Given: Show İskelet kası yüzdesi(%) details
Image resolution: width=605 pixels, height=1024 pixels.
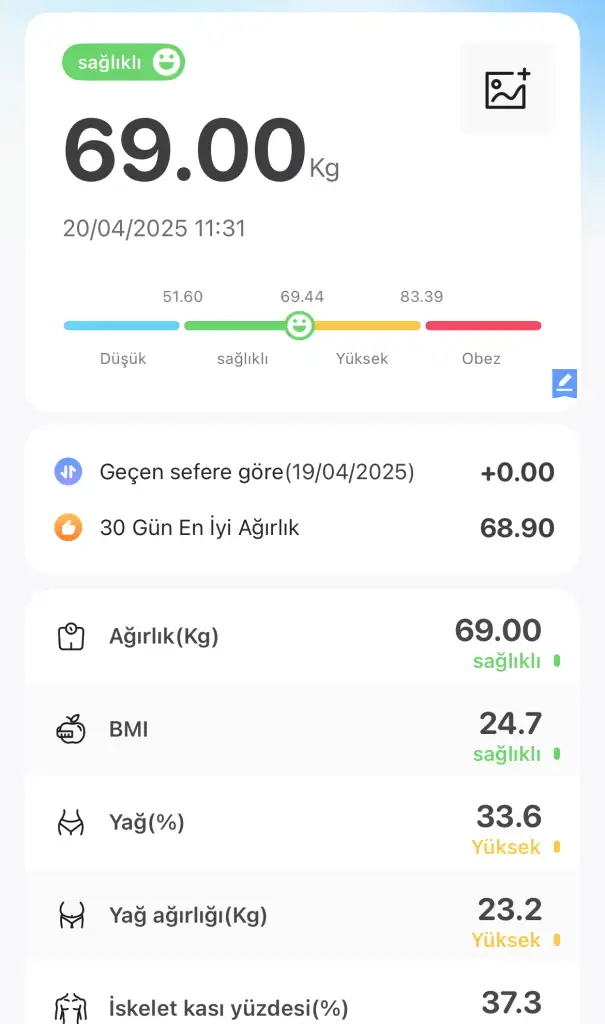Looking at the screenshot, I should [x=302, y=1003].
